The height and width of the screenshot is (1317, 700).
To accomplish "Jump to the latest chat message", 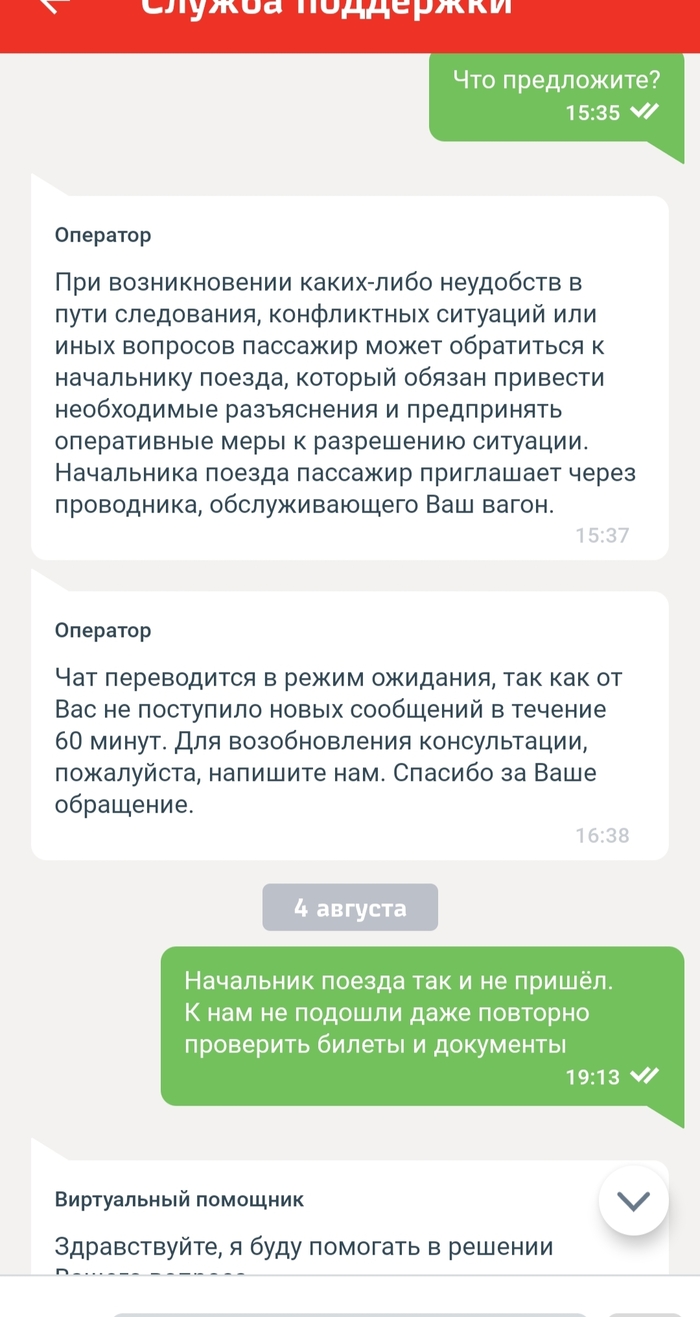I will pyautogui.click(x=633, y=1200).
